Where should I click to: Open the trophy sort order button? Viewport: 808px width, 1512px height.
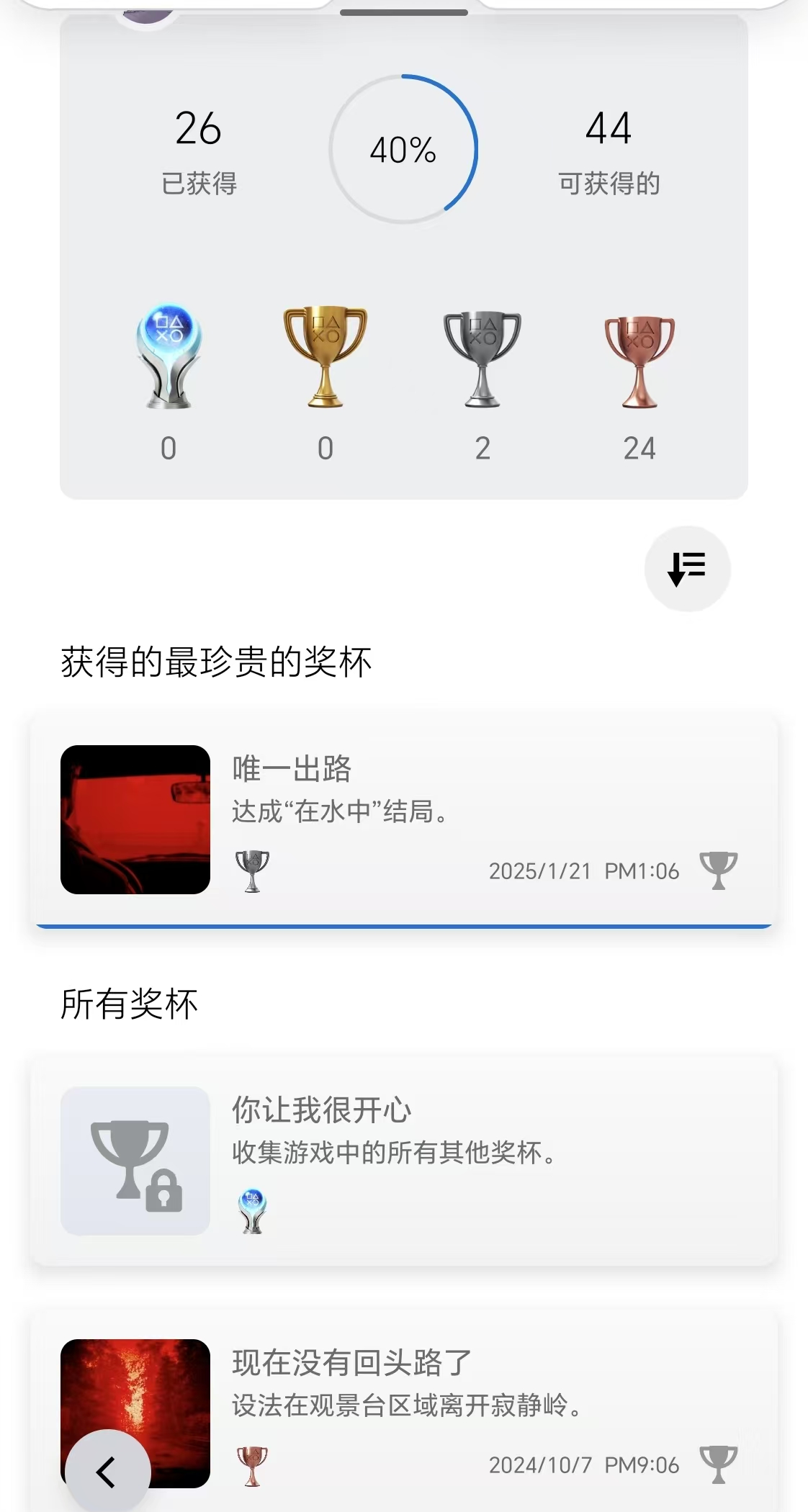pyautogui.click(x=687, y=569)
